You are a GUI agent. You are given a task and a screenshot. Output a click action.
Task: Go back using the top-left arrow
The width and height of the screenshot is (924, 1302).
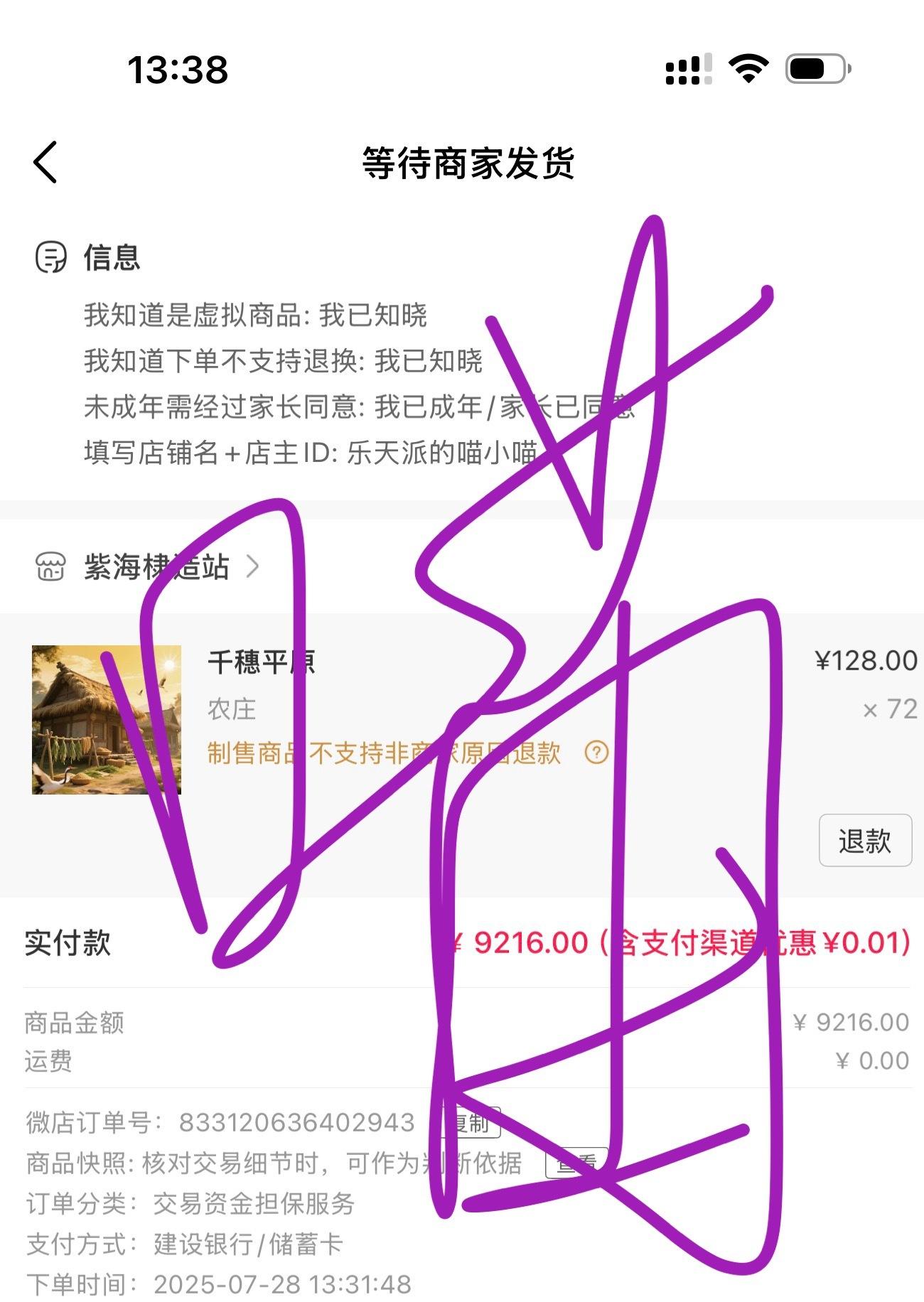coord(45,162)
